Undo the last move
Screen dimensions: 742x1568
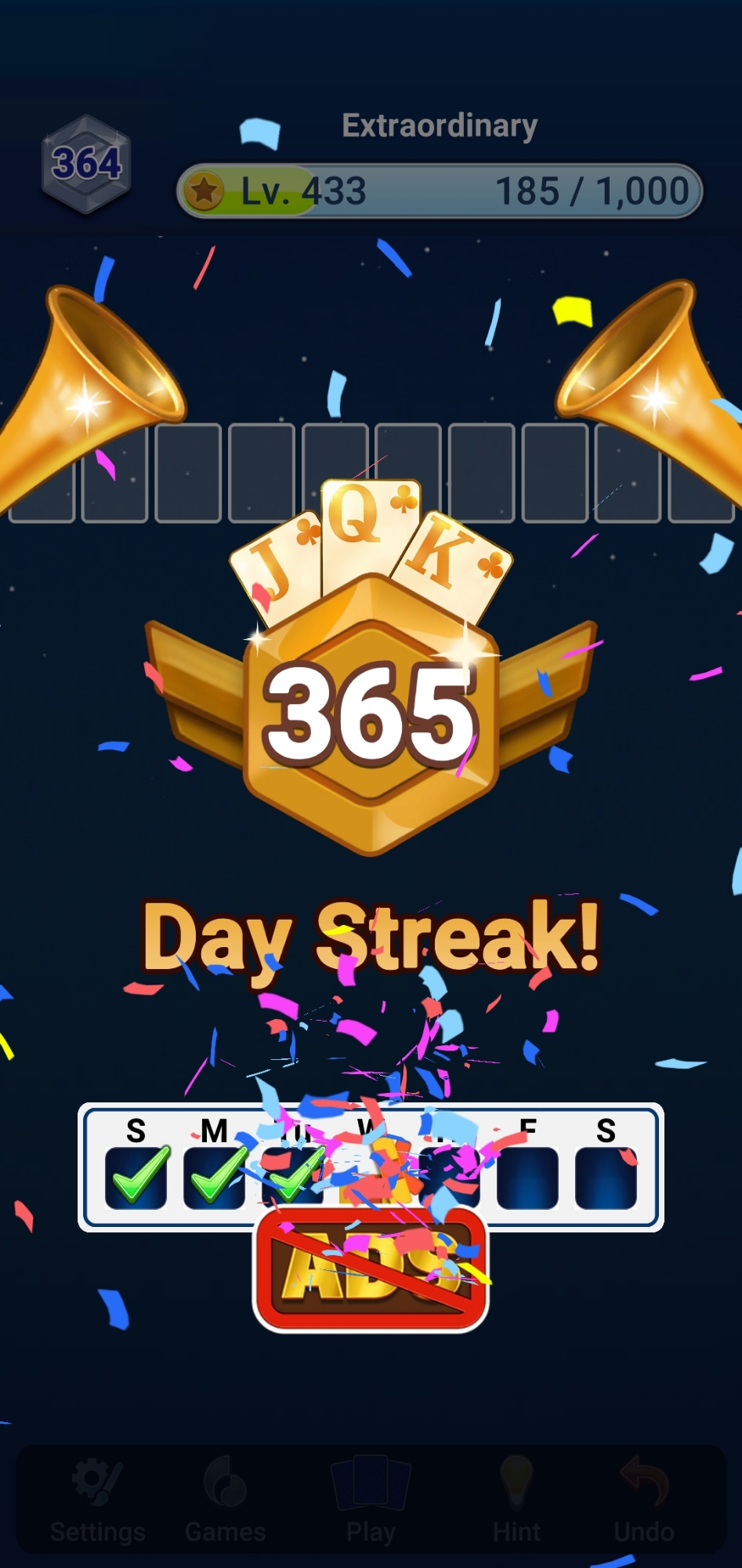(x=644, y=1500)
